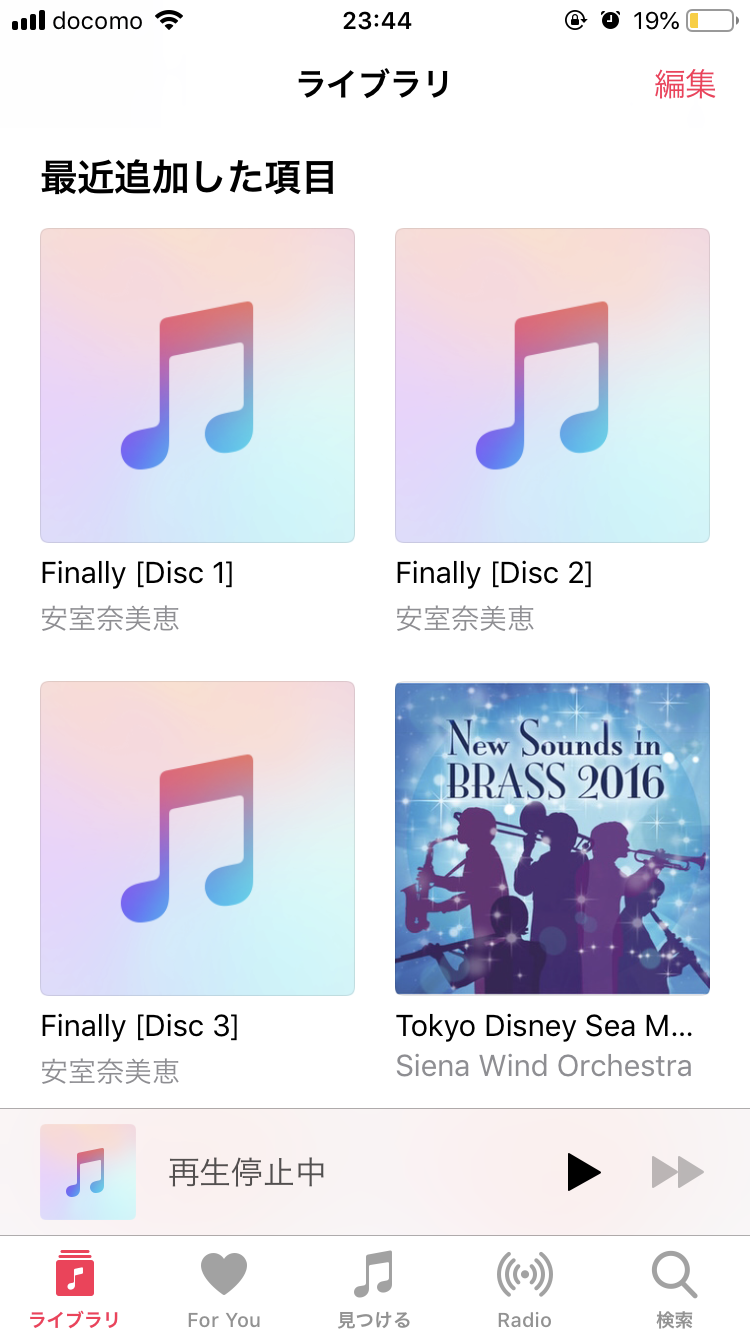Open the Finally [Disc 2] album

point(552,386)
